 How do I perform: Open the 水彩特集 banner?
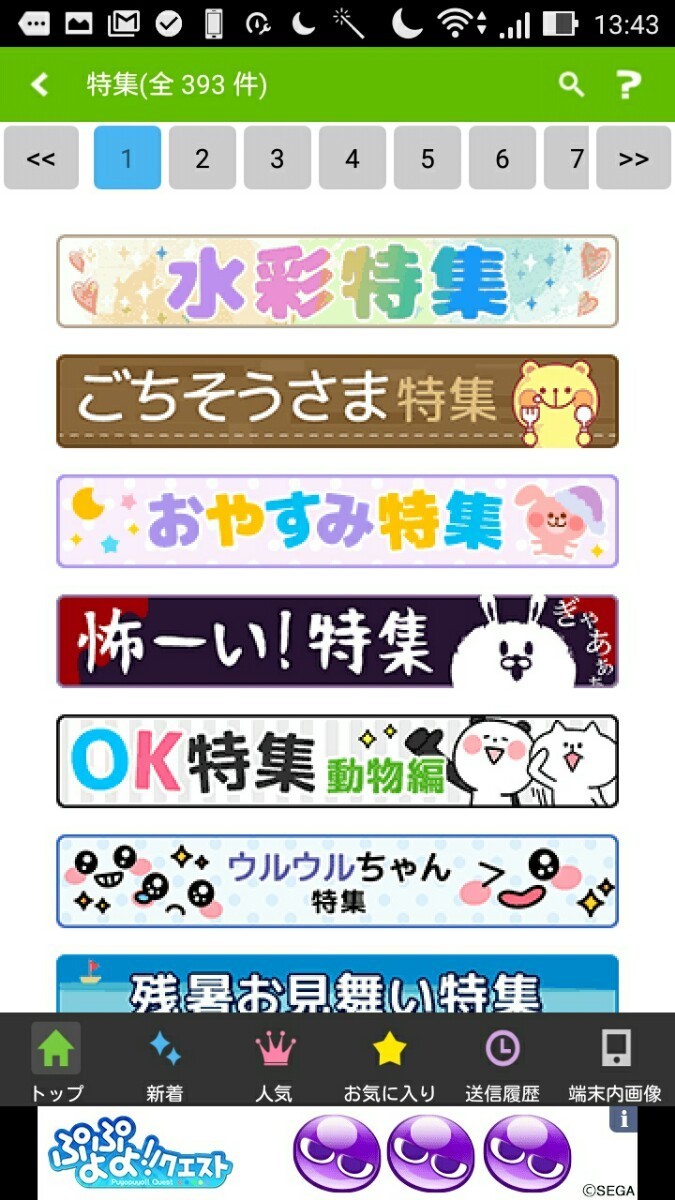pyautogui.click(x=337, y=281)
